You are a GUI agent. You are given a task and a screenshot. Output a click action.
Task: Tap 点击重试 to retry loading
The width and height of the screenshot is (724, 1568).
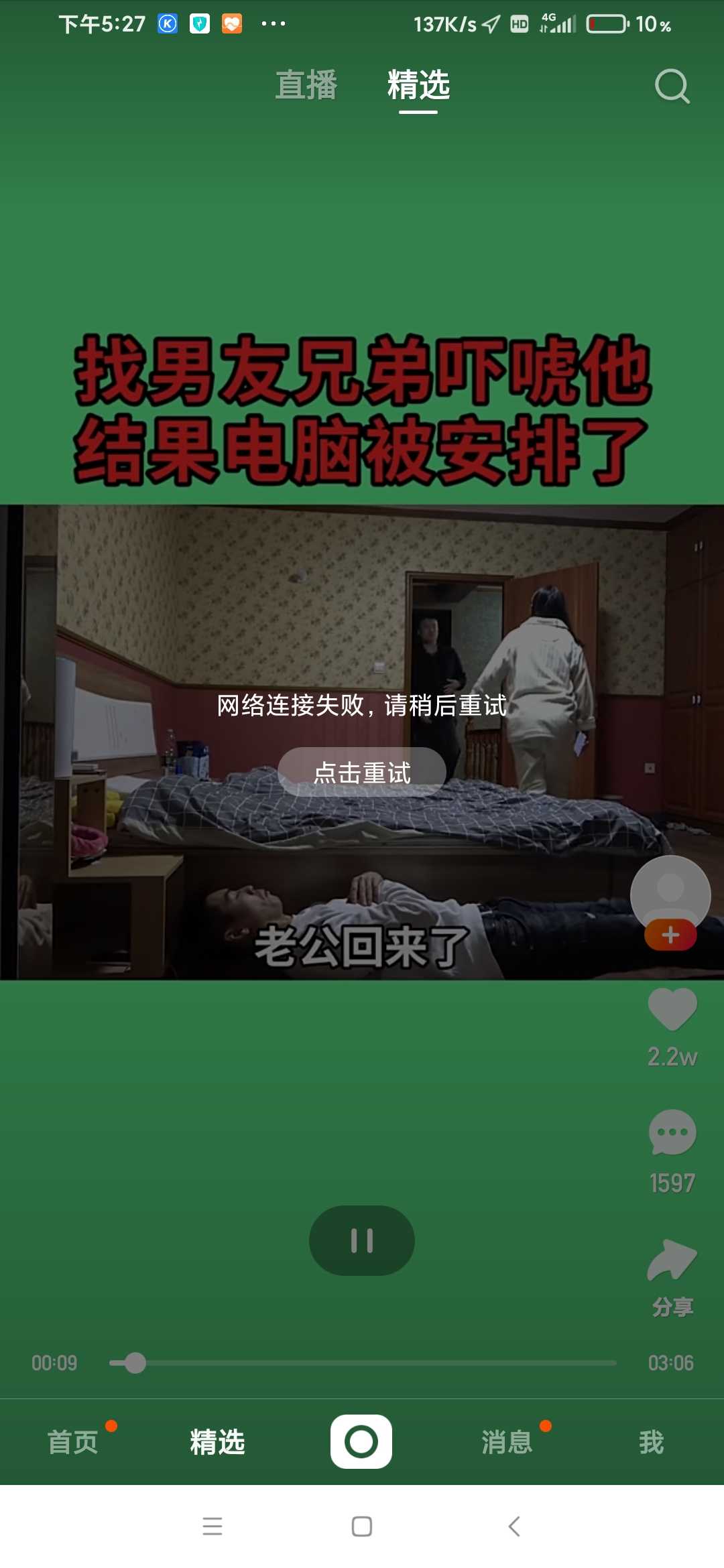[x=362, y=772]
